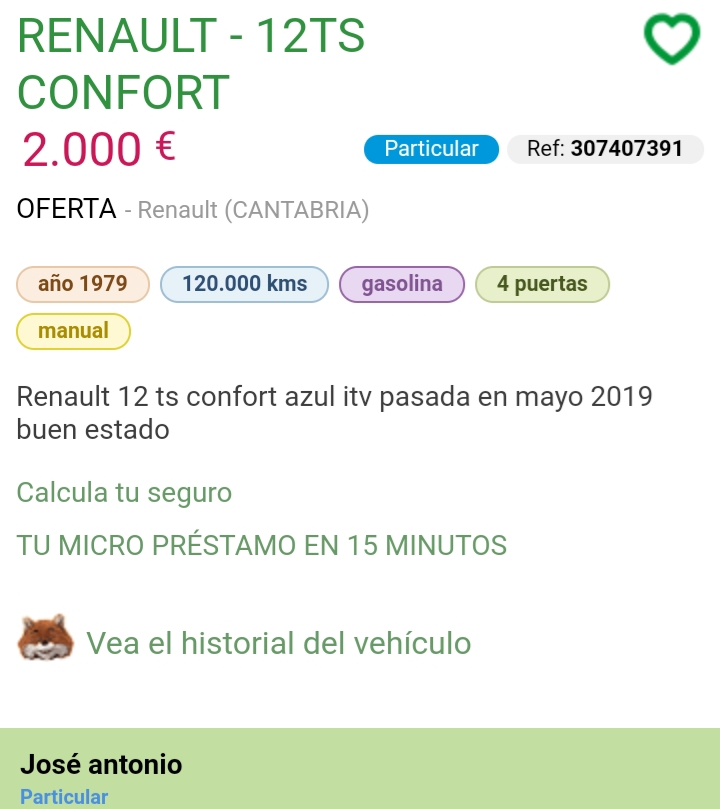Tap Vea el historial del vehículo

click(x=278, y=643)
